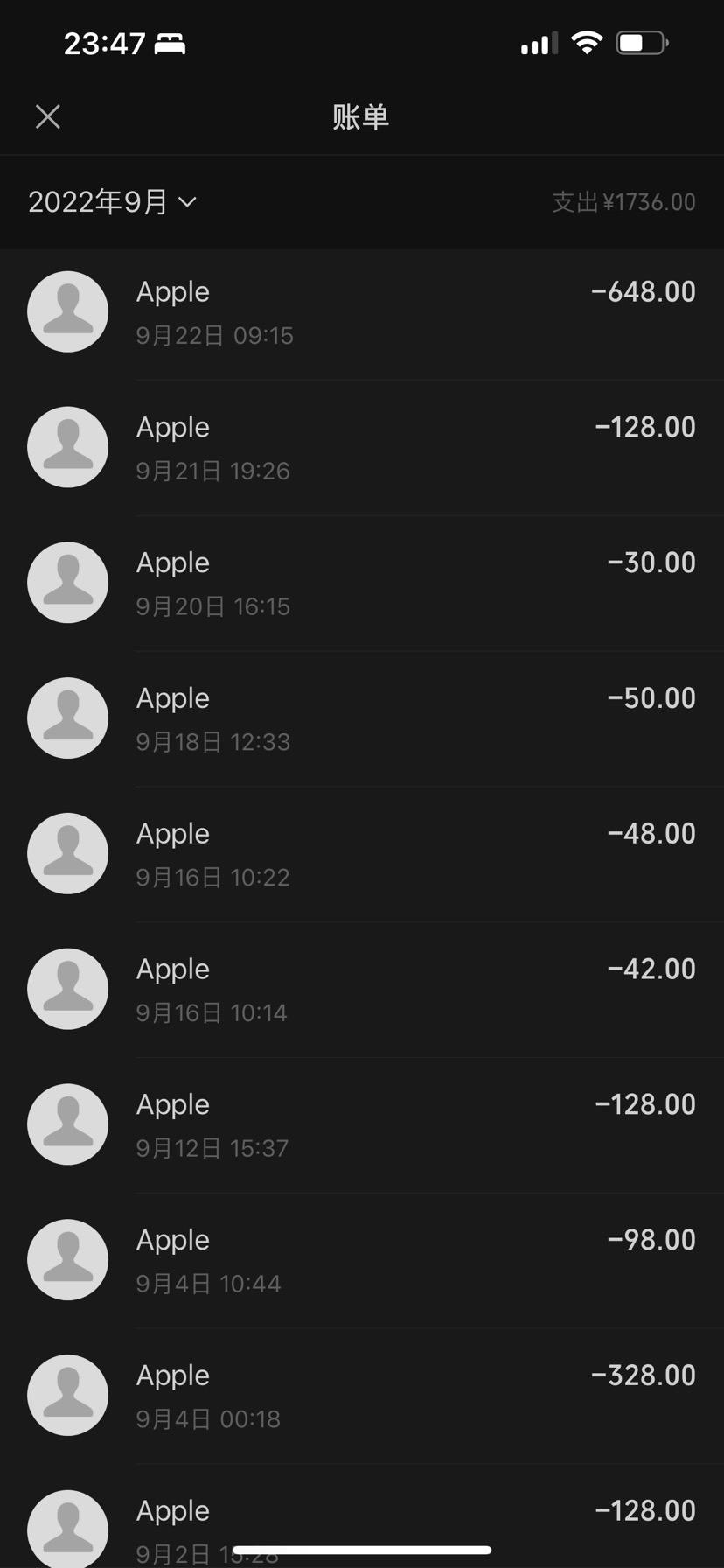The height and width of the screenshot is (1568, 724).
Task: Open the Apple payment from 9月2日
Action: point(362,1516)
